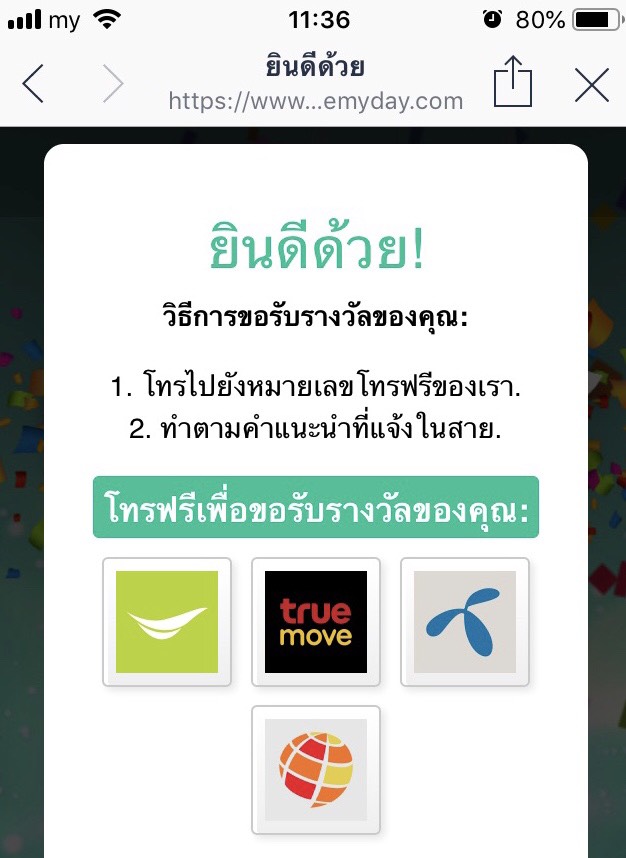Go forward to the next page
Image resolution: width=626 pixels, height=858 pixels.
pos(113,85)
